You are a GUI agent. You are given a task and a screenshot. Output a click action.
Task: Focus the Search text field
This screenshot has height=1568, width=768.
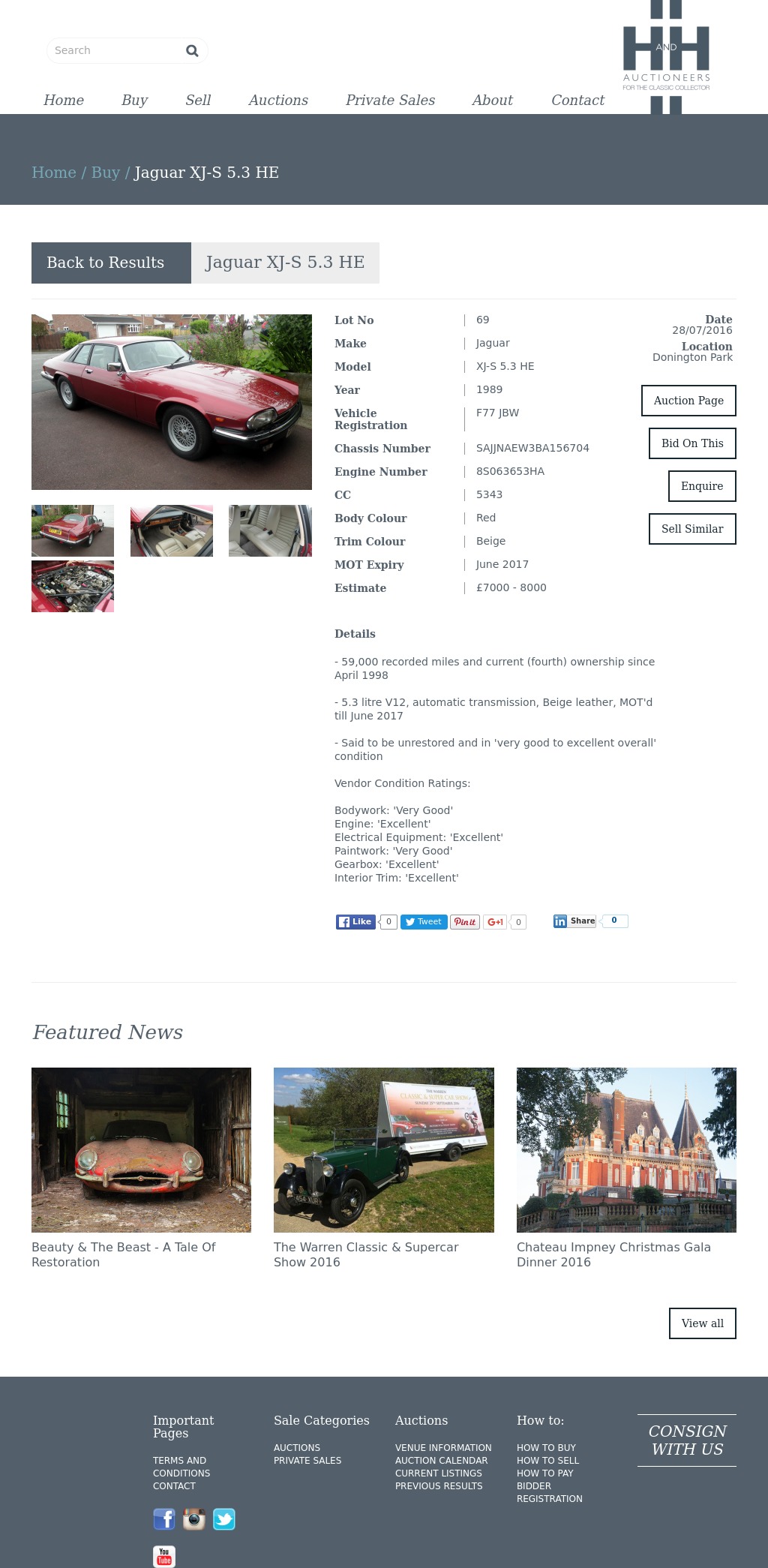point(116,50)
